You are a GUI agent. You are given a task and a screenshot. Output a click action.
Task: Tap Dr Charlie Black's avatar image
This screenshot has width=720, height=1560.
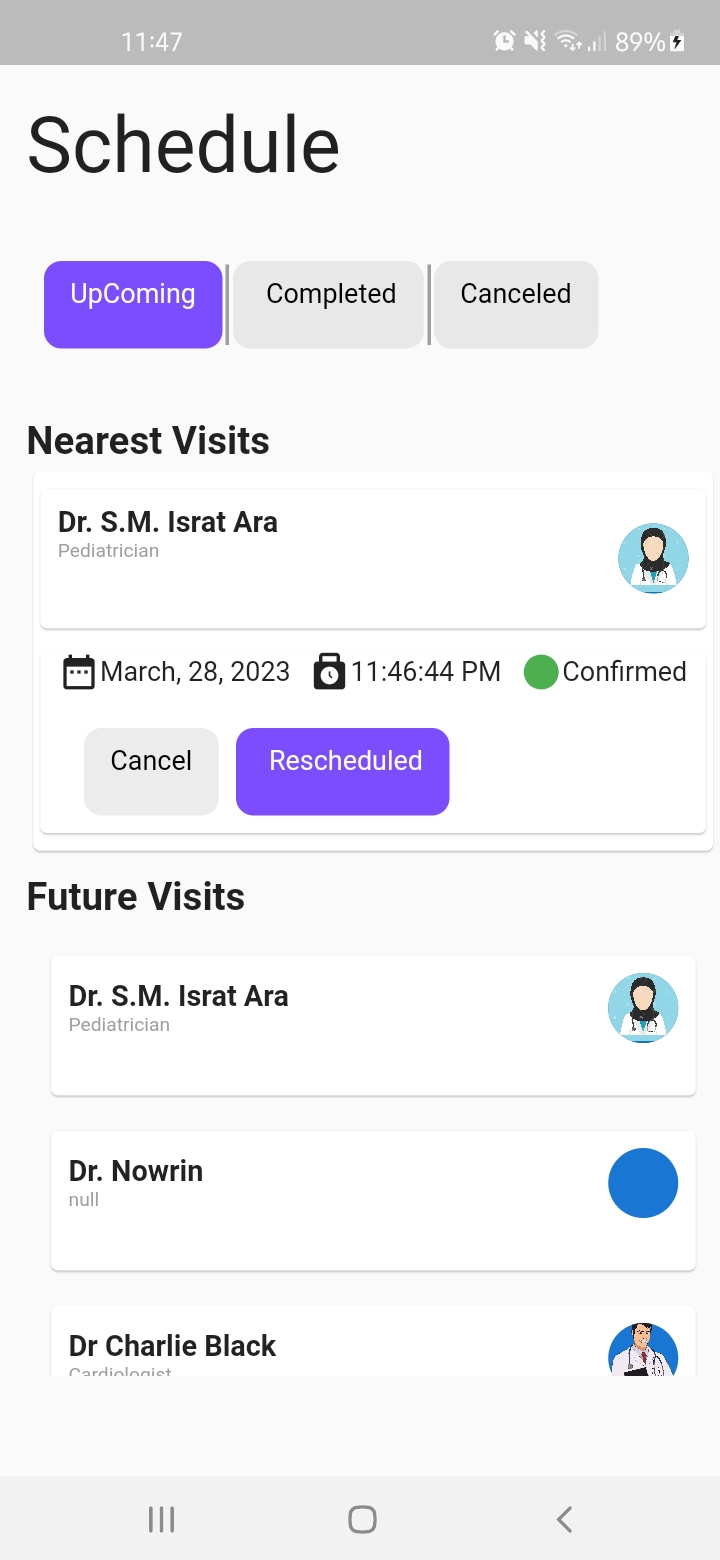643,1350
